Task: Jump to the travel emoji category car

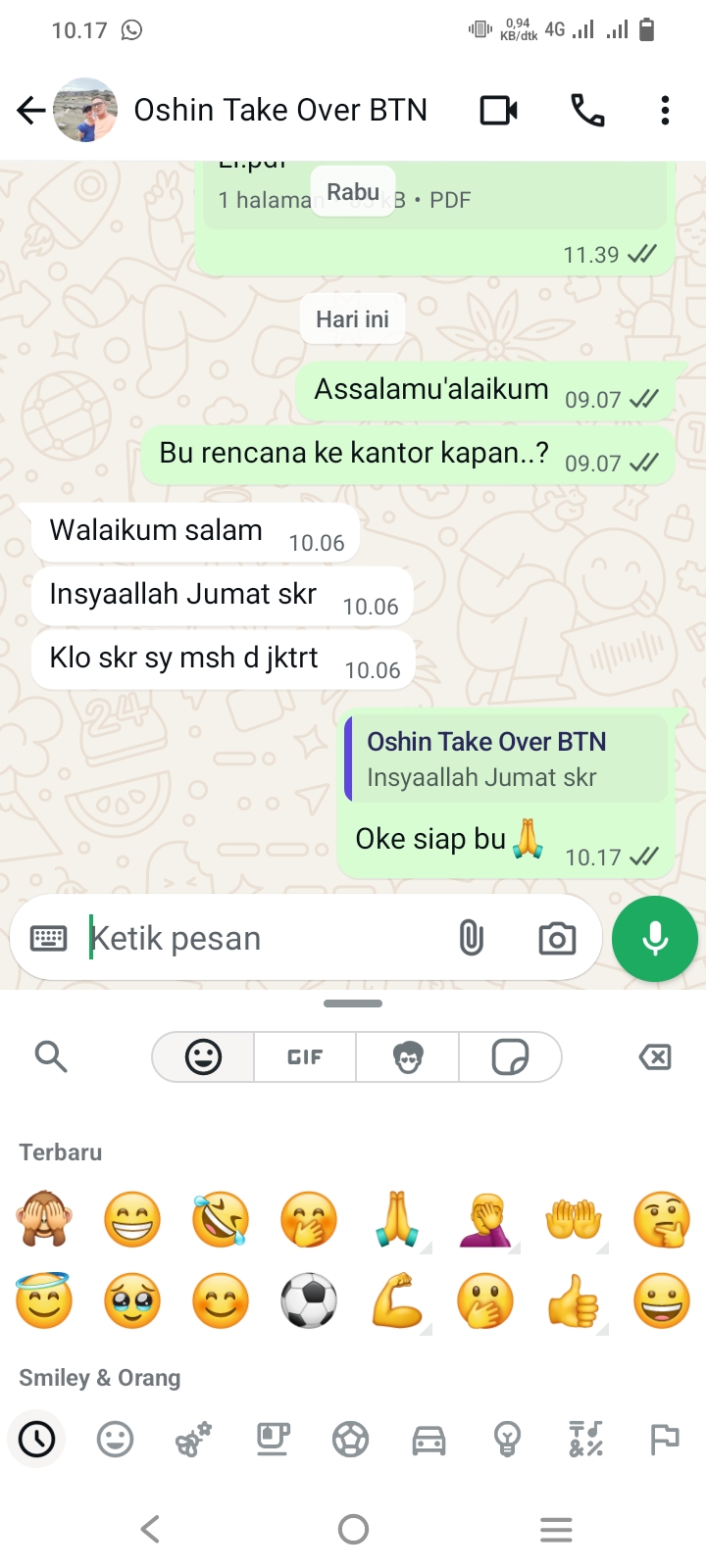Action: 429,1440
